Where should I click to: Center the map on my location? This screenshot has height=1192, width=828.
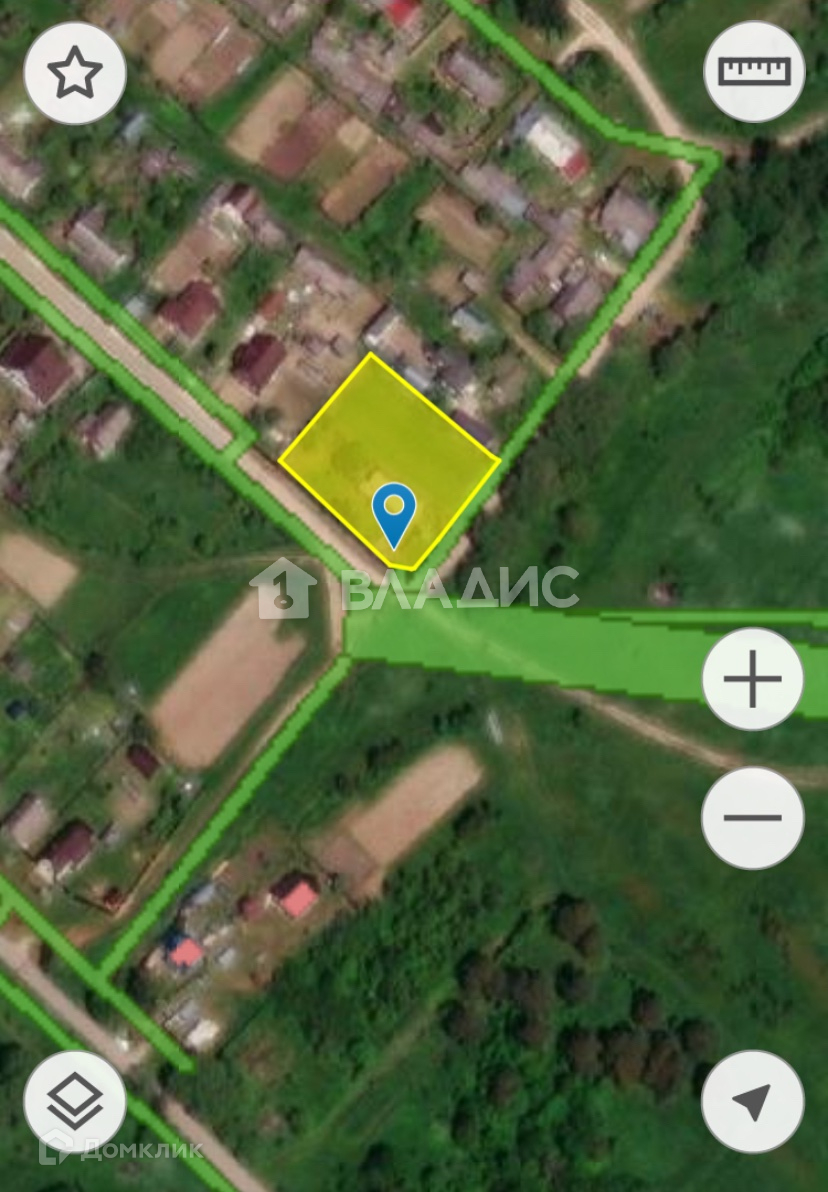[x=753, y=1102]
